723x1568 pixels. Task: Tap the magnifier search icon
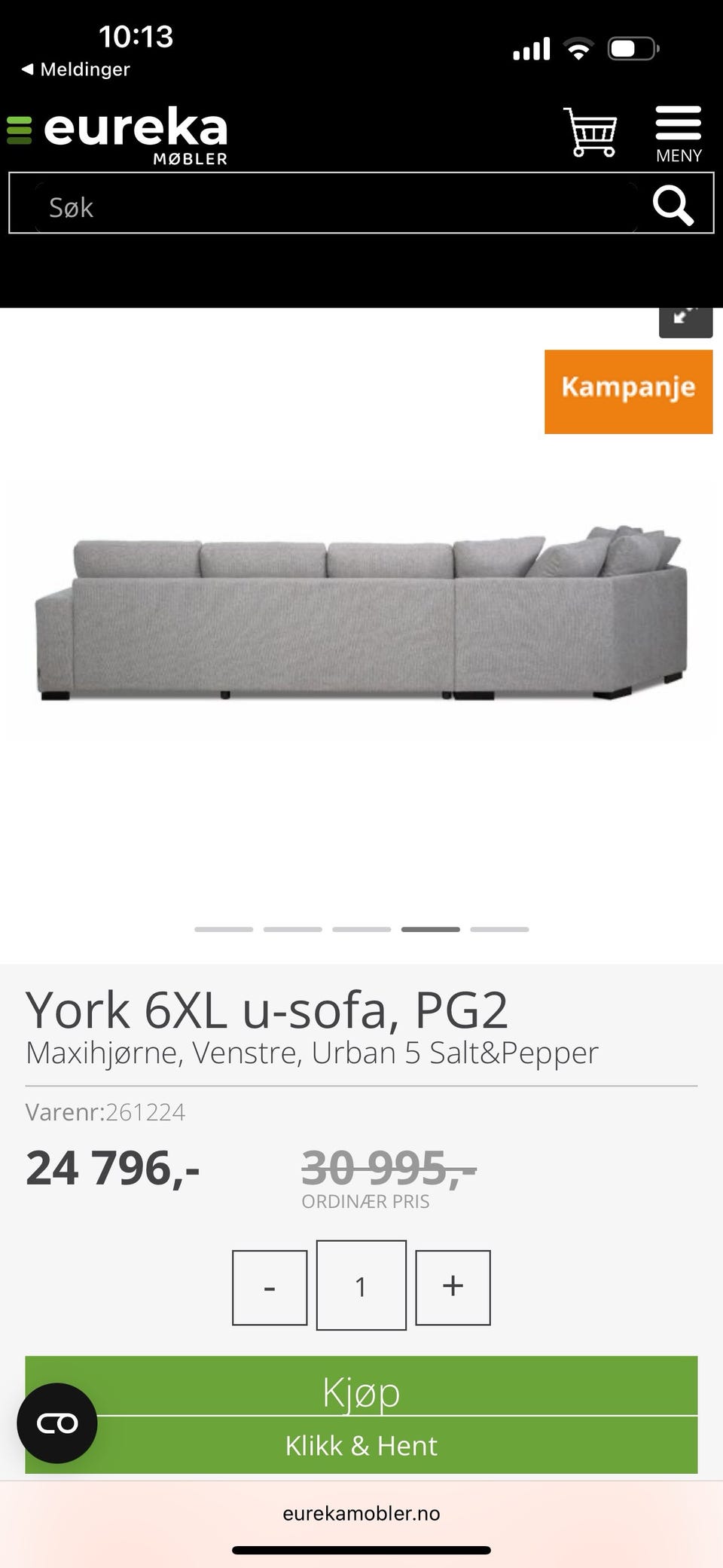pos(673,206)
